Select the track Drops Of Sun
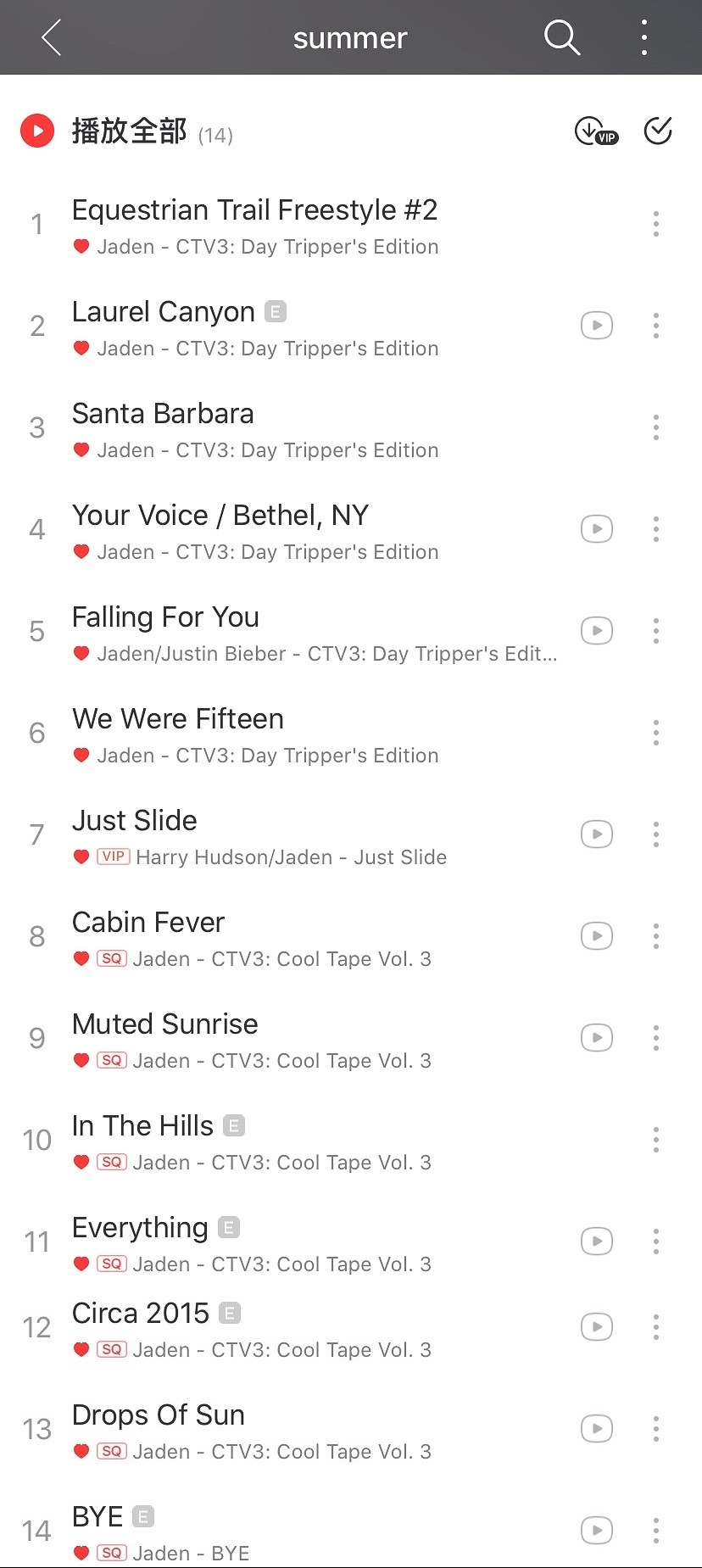The height and width of the screenshot is (1568, 702). coord(159,1415)
